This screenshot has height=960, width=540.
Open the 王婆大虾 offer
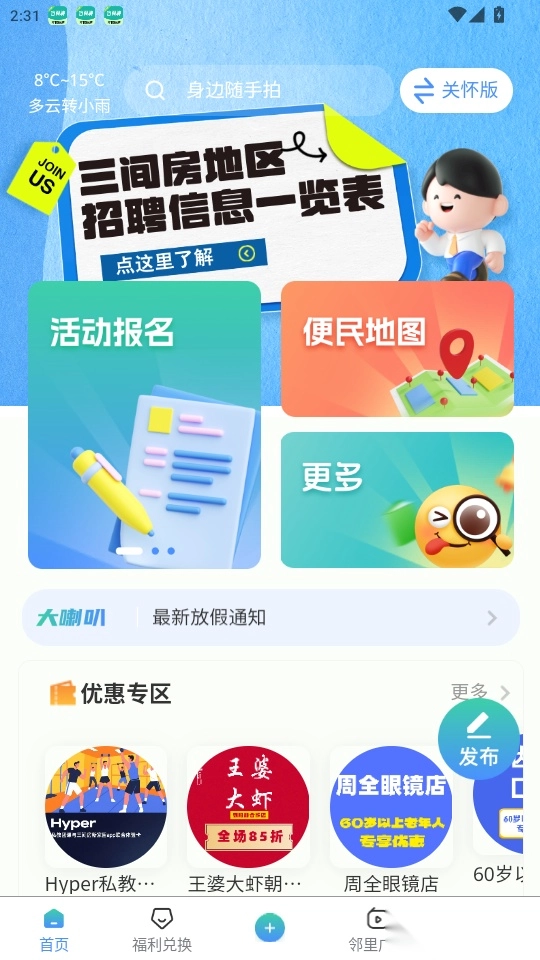(248, 819)
